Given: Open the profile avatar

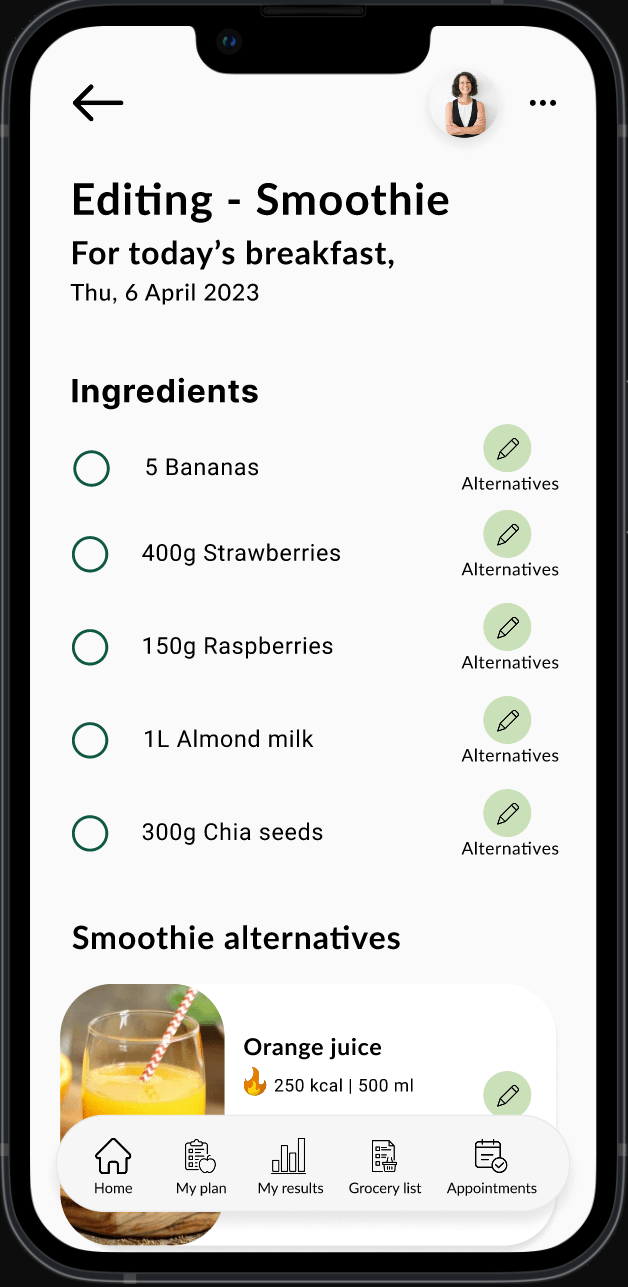Looking at the screenshot, I should coord(463,104).
